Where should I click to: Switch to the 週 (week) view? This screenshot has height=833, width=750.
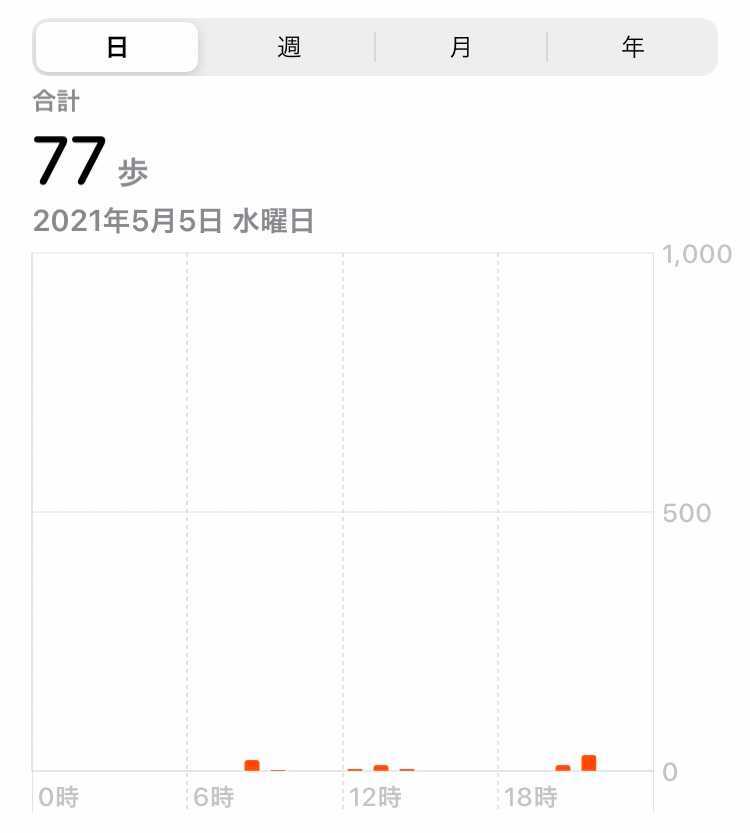[289, 47]
